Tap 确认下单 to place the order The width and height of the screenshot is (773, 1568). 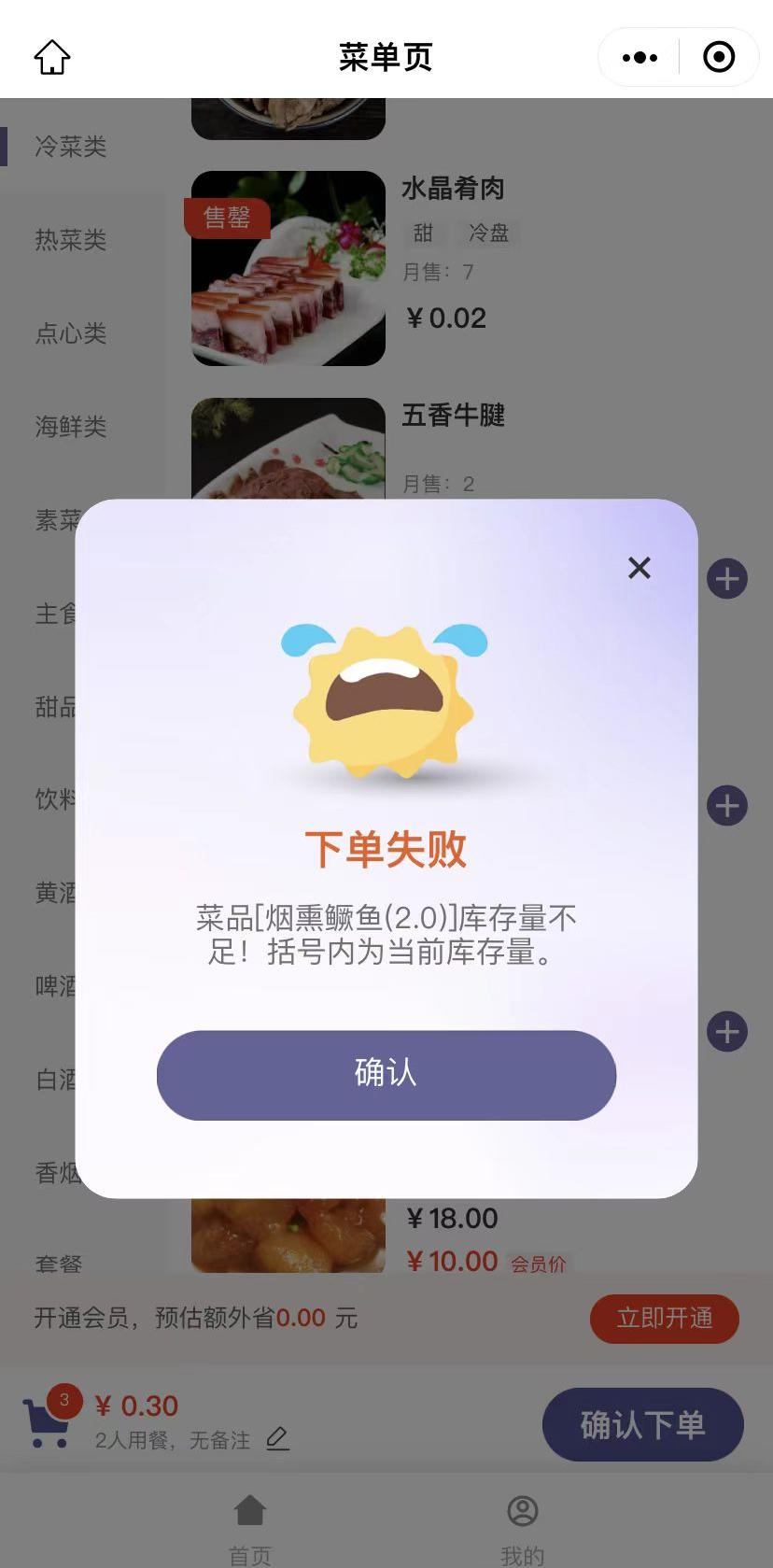[642, 1424]
